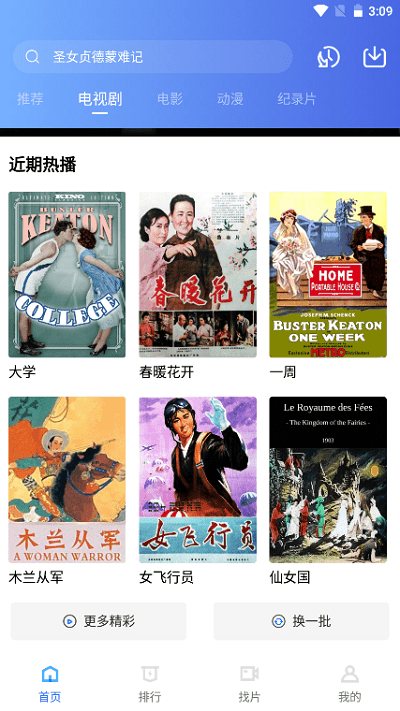Select the 首页 bottom tab
The height and width of the screenshot is (711, 400).
[50, 684]
